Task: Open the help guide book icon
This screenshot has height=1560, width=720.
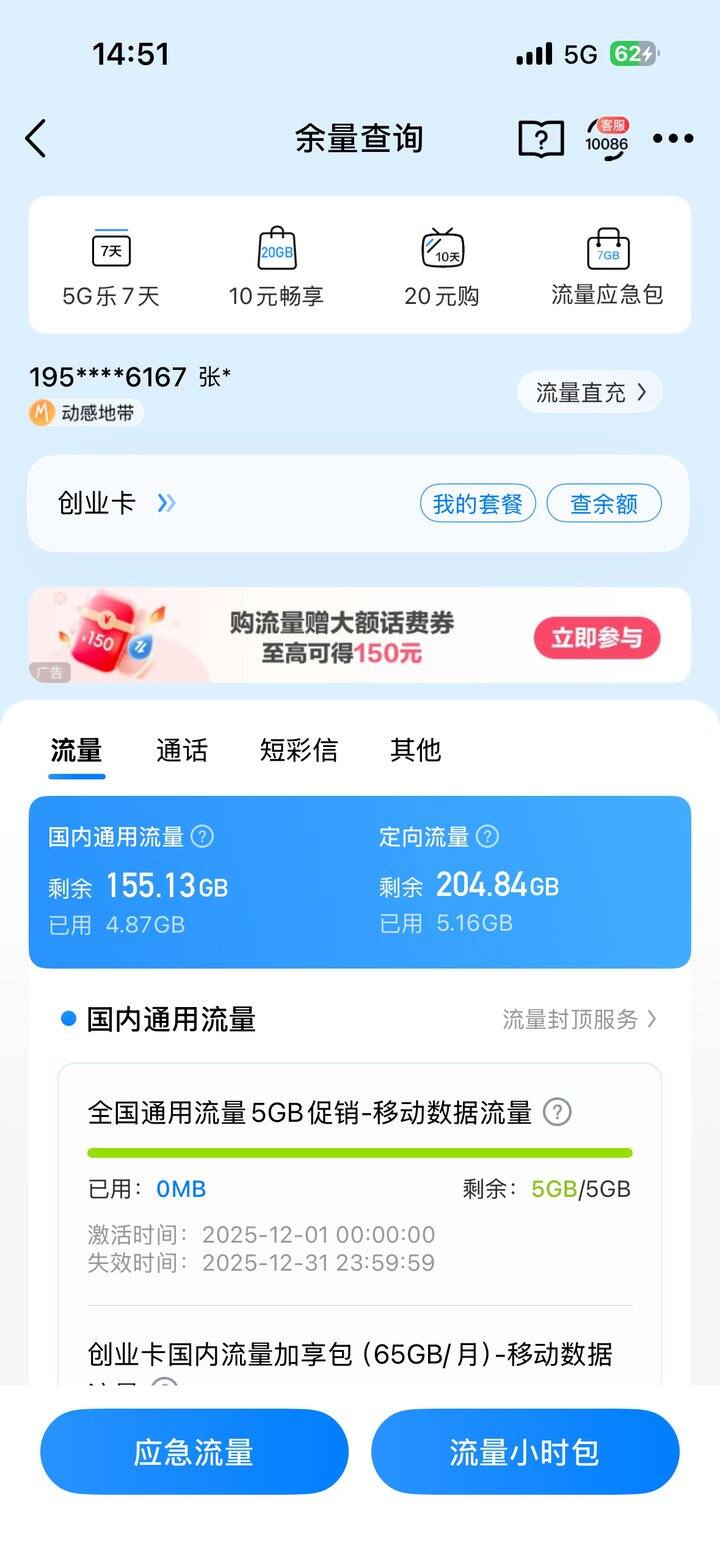Action: coord(541,138)
